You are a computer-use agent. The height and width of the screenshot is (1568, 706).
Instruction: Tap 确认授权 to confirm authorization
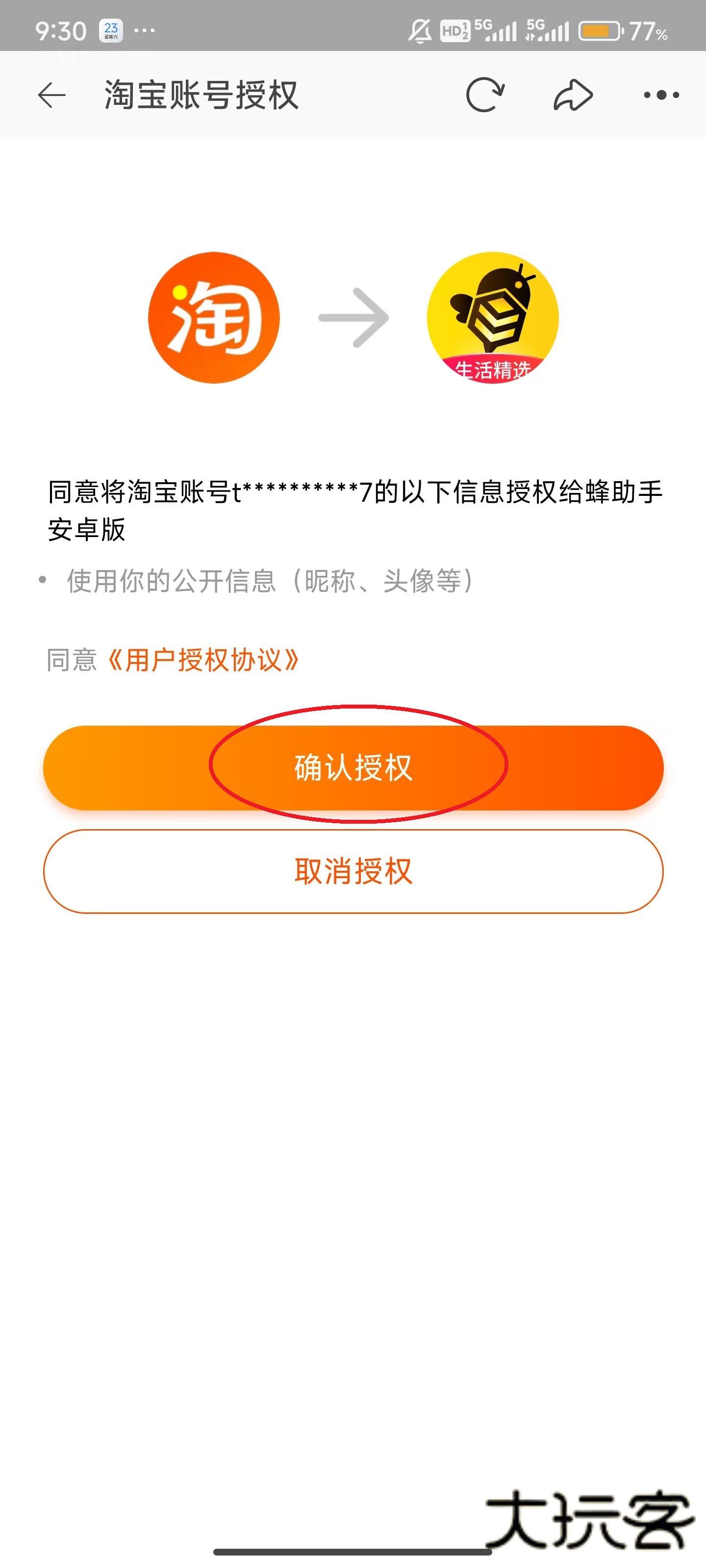[x=353, y=767]
